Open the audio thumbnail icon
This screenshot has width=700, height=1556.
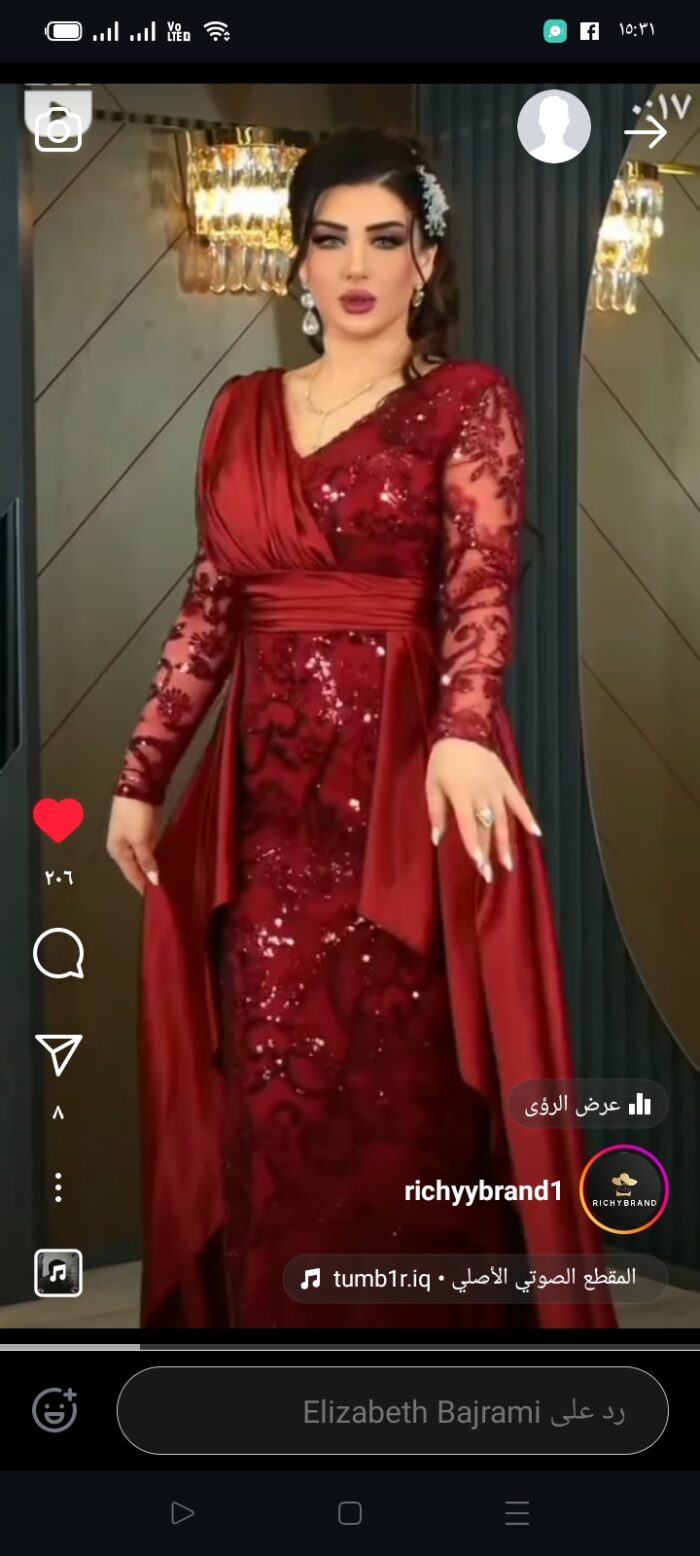(x=58, y=1273)
